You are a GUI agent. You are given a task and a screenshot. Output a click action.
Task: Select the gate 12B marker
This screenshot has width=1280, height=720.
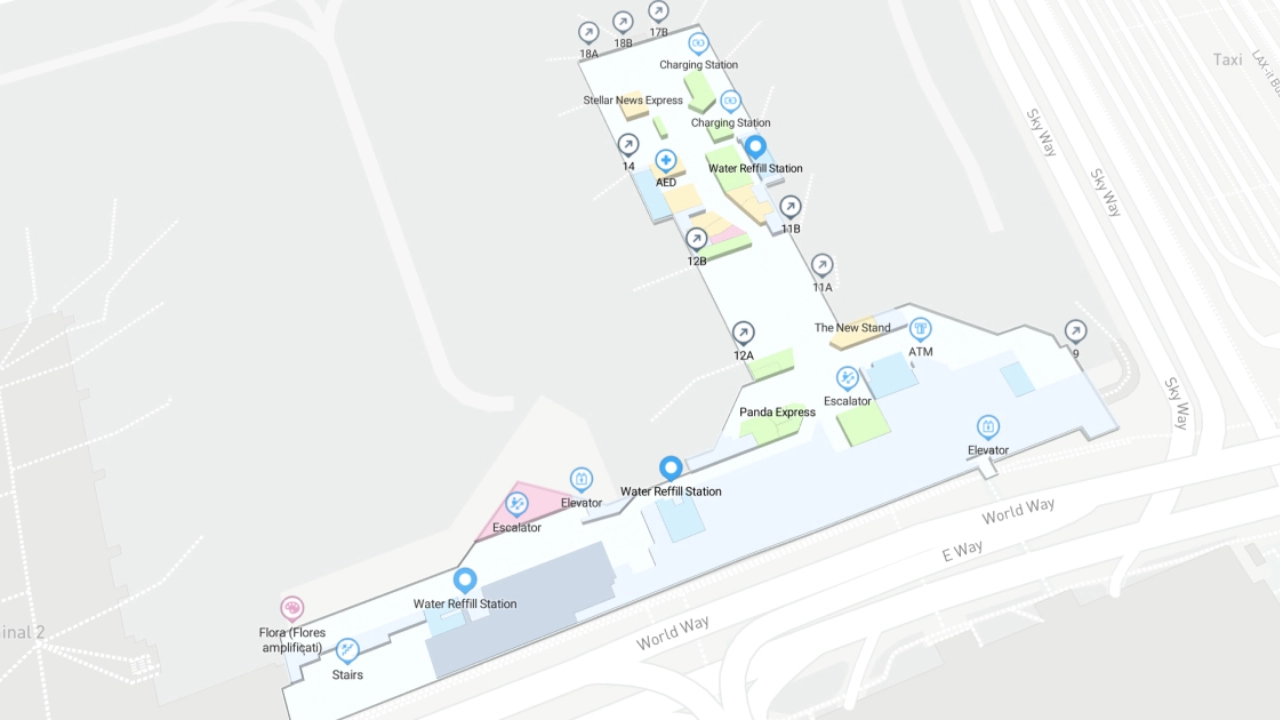coord(697,239)
